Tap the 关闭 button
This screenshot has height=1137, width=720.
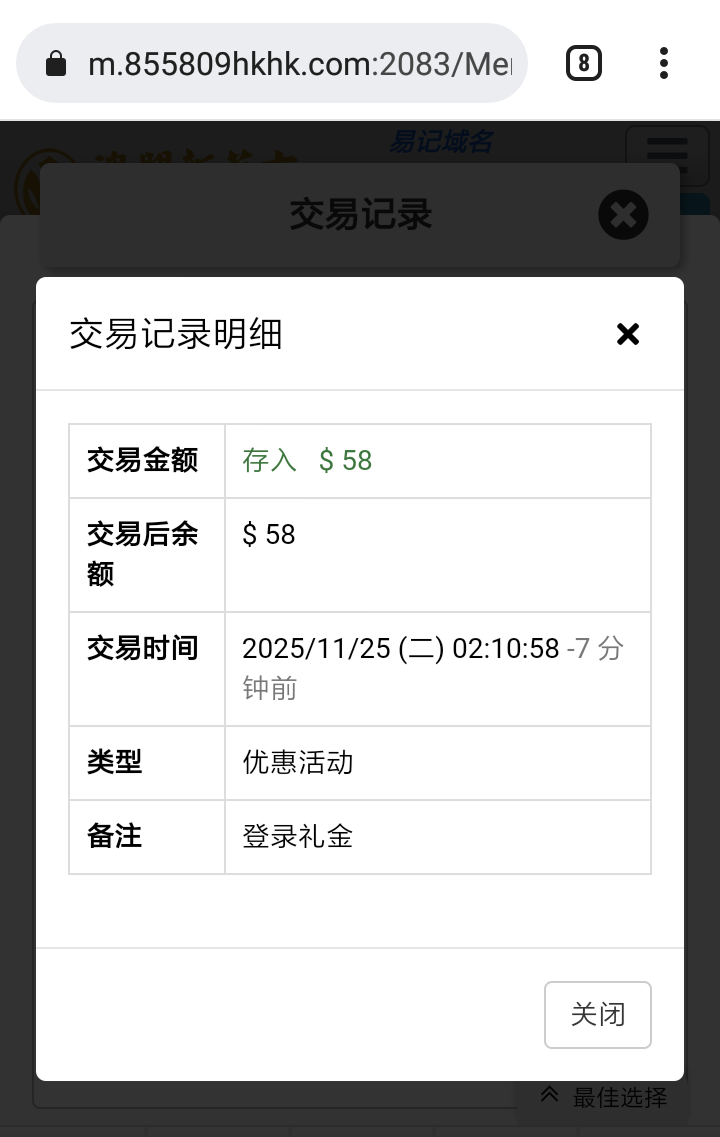click(597, 1014)
